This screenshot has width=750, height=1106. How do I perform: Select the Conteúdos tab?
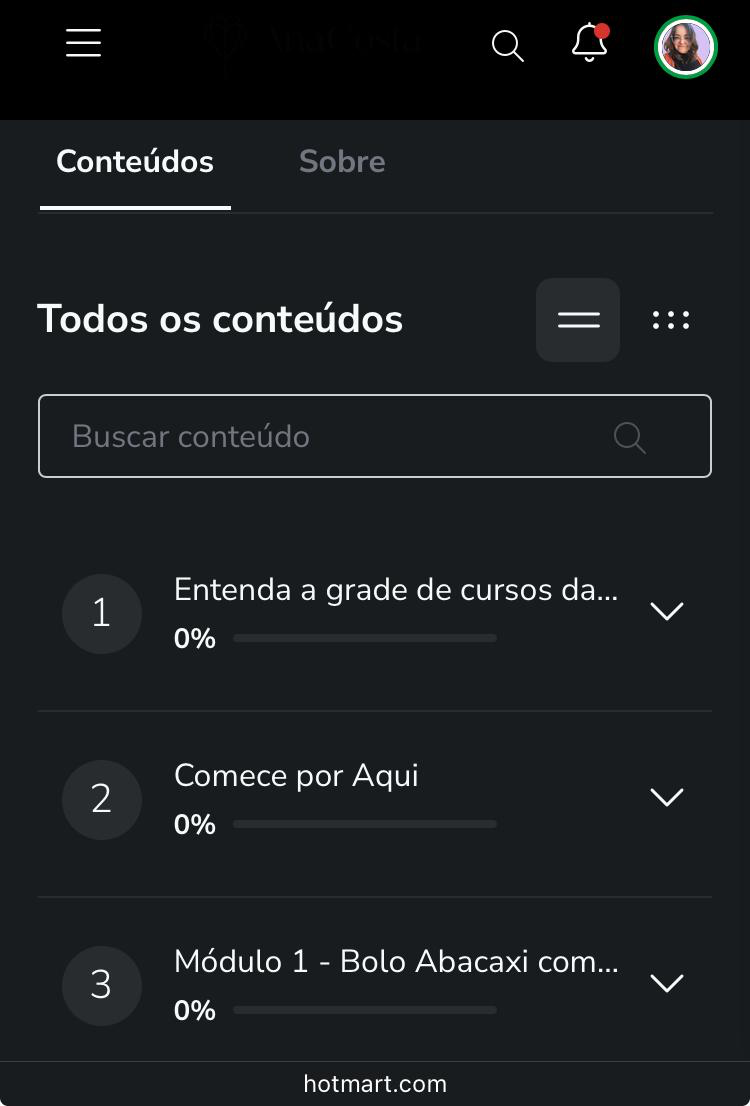point(135,162)
